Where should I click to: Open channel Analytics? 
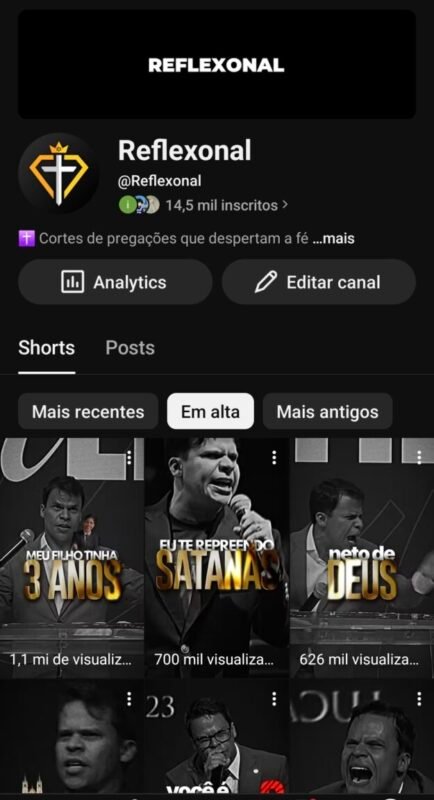115,282
